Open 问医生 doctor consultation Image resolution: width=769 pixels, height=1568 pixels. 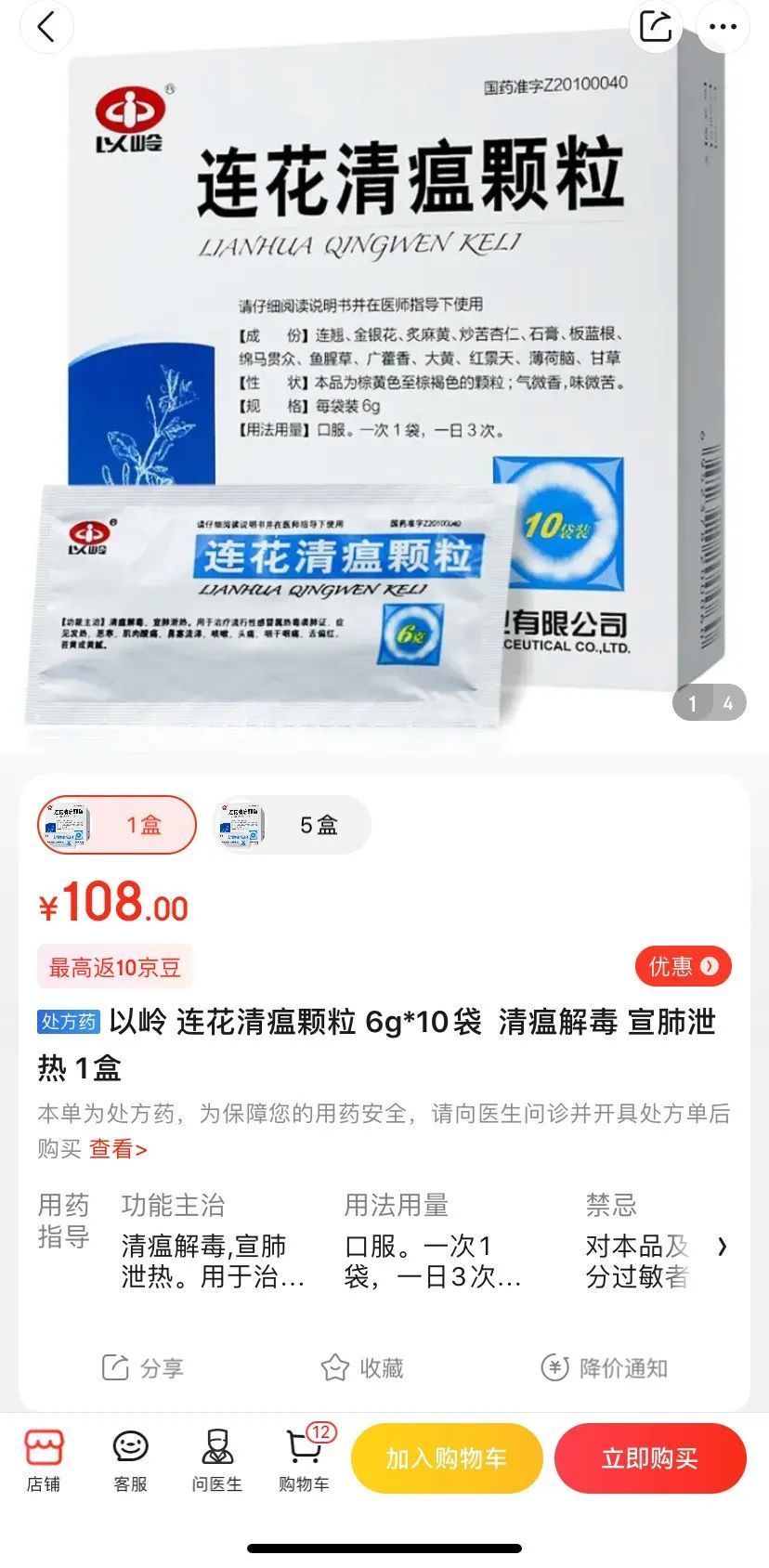point(217,1459)
